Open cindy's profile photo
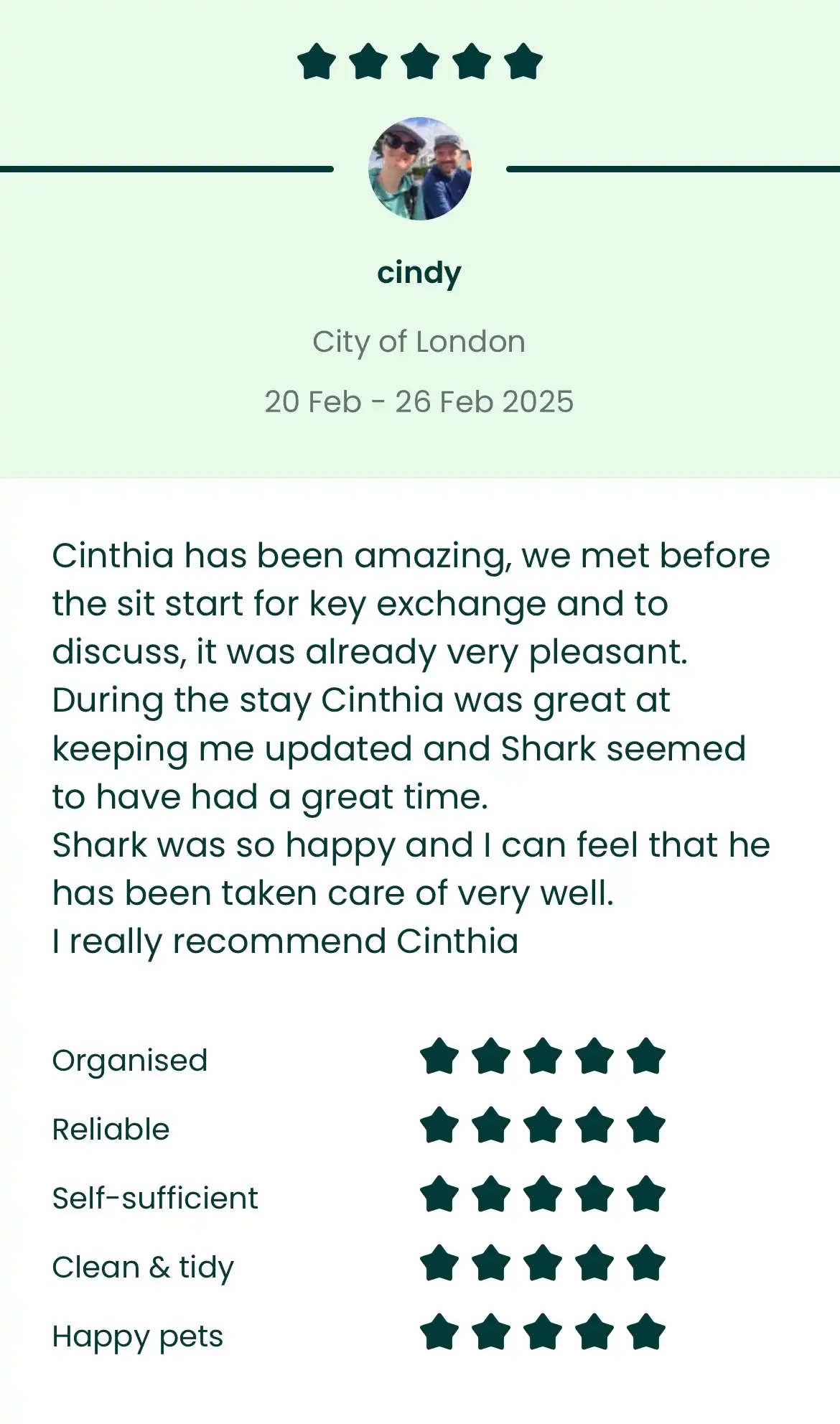The height and width of the screenshot is (1424, 840). click(x=420, y=169)
